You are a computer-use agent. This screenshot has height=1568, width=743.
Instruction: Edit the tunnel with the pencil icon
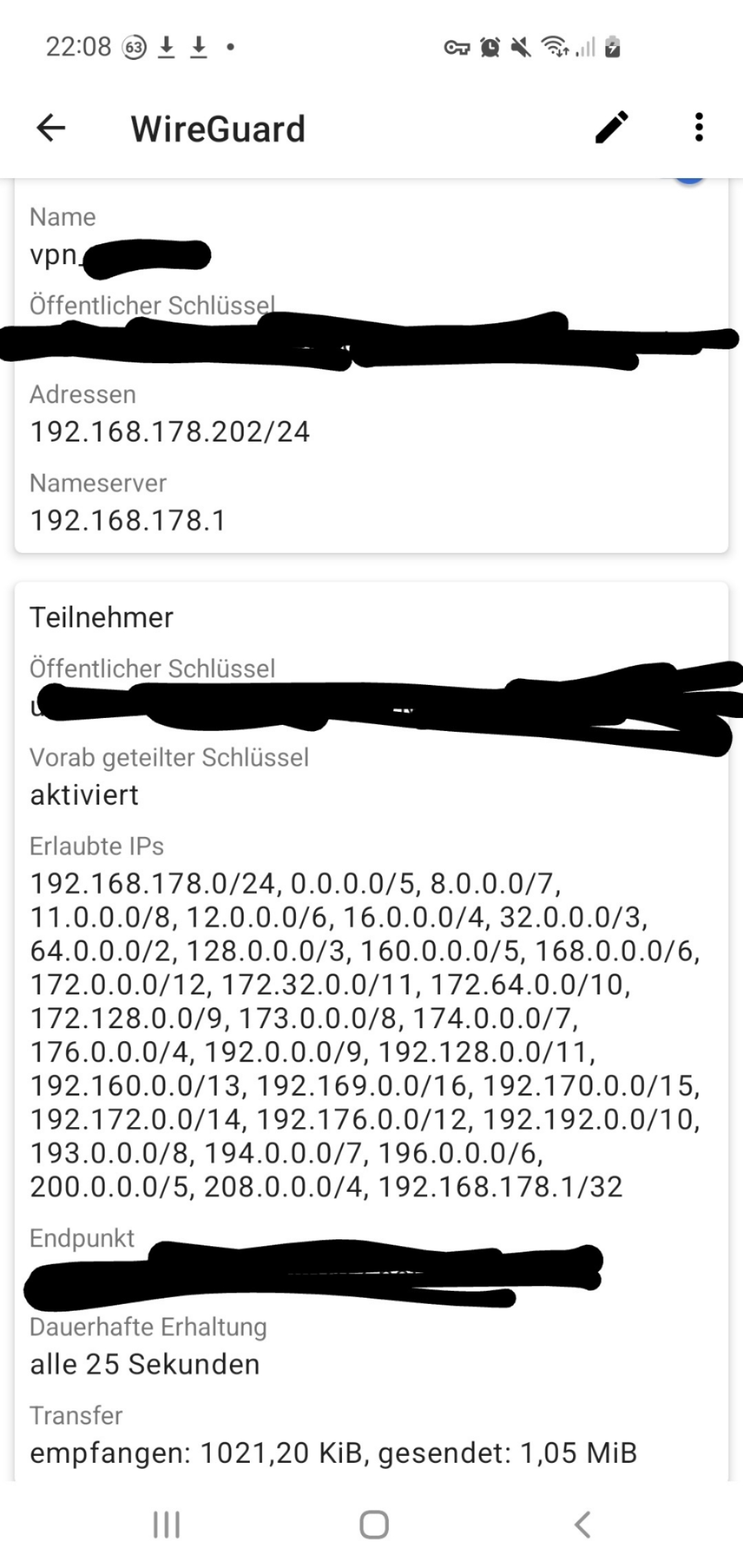[x=612, y=128]
